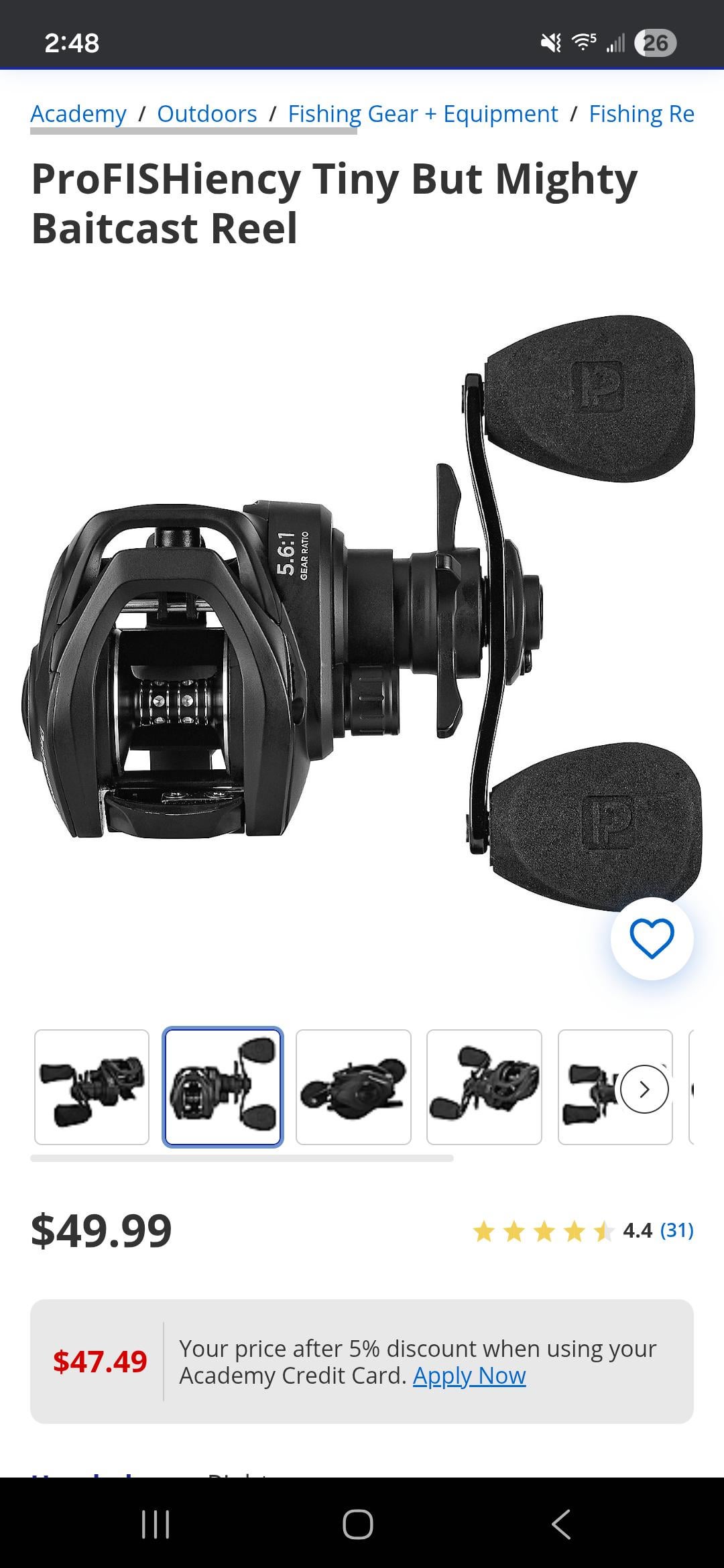Go to the Outdoors breadcrumb category

coord(207,114)
